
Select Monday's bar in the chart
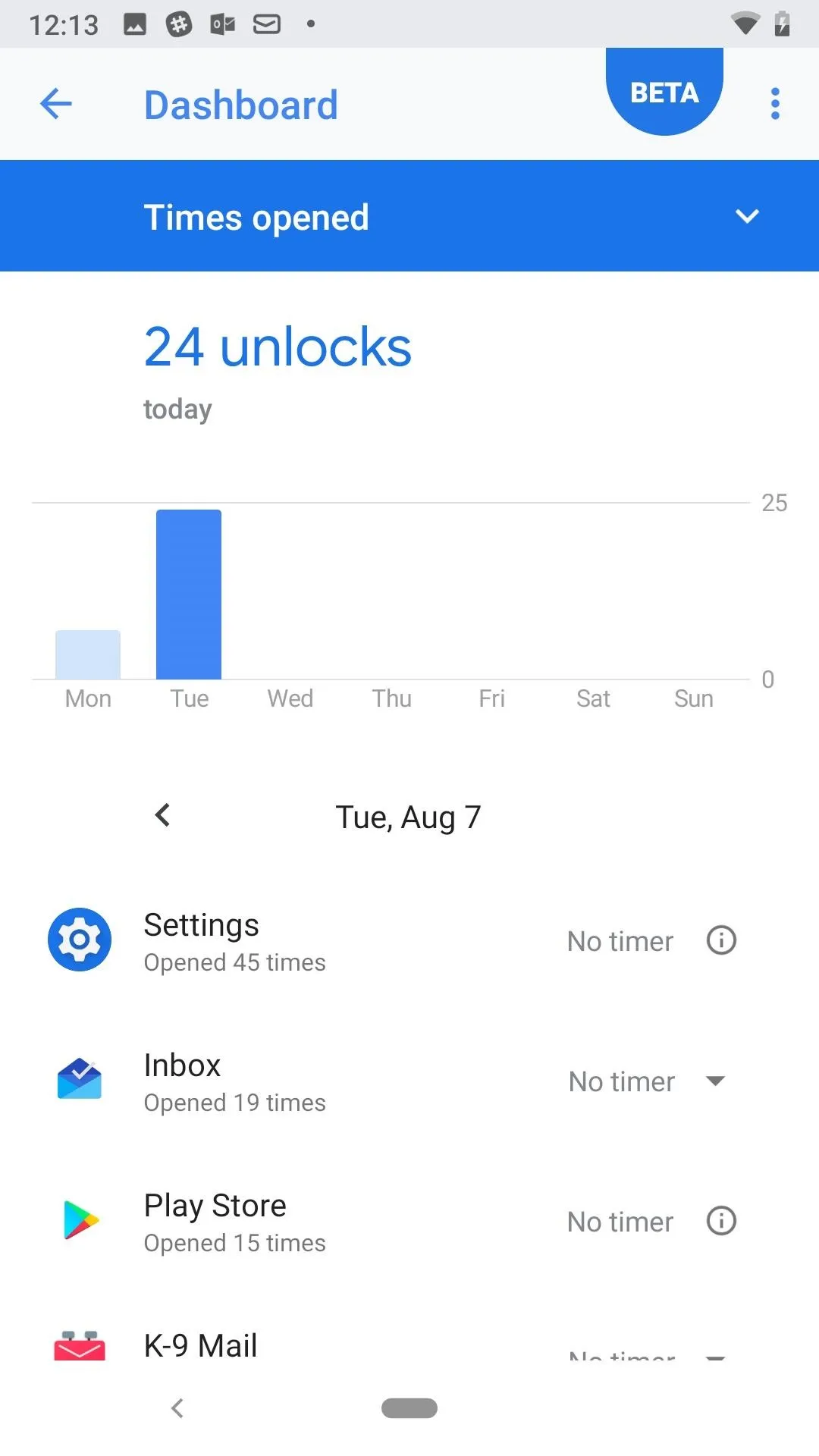click(88, 654)
